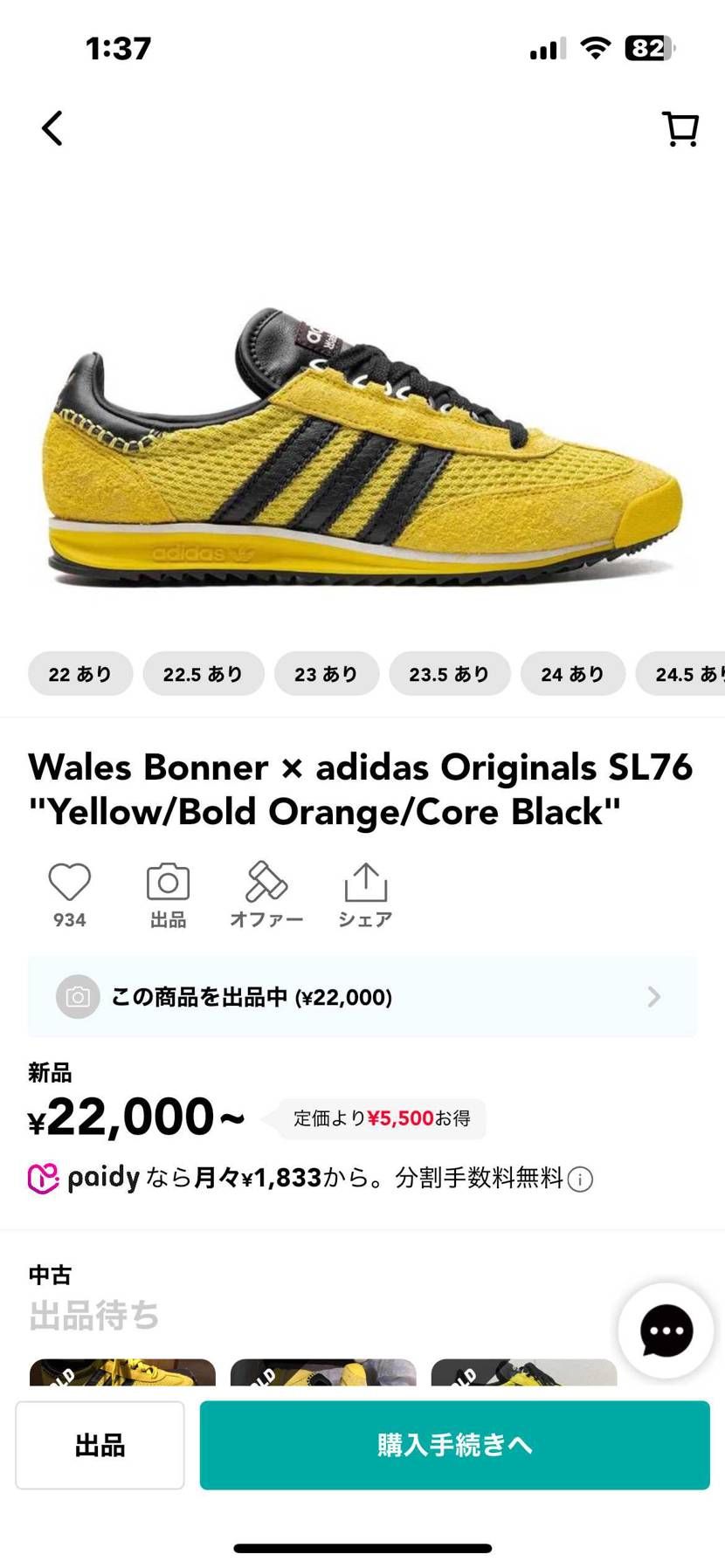Viewport: 725px width, 1568px height.
Task: Open the chat support bubble
Action: tap(666, 1331)
